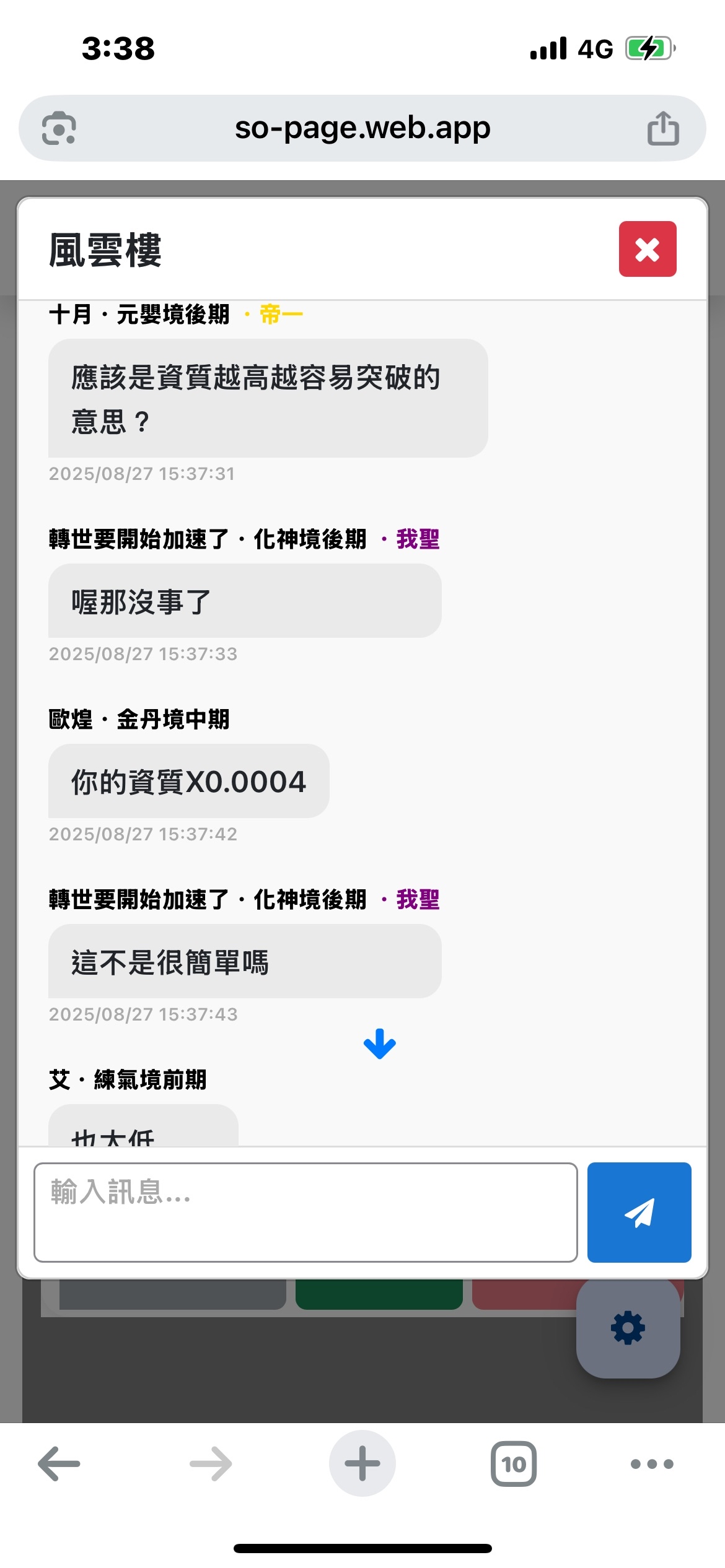The width and height of the screenshot is (725, 1568).
Task: Jump to latest messages with down arrow
Action: (379, 1044)
